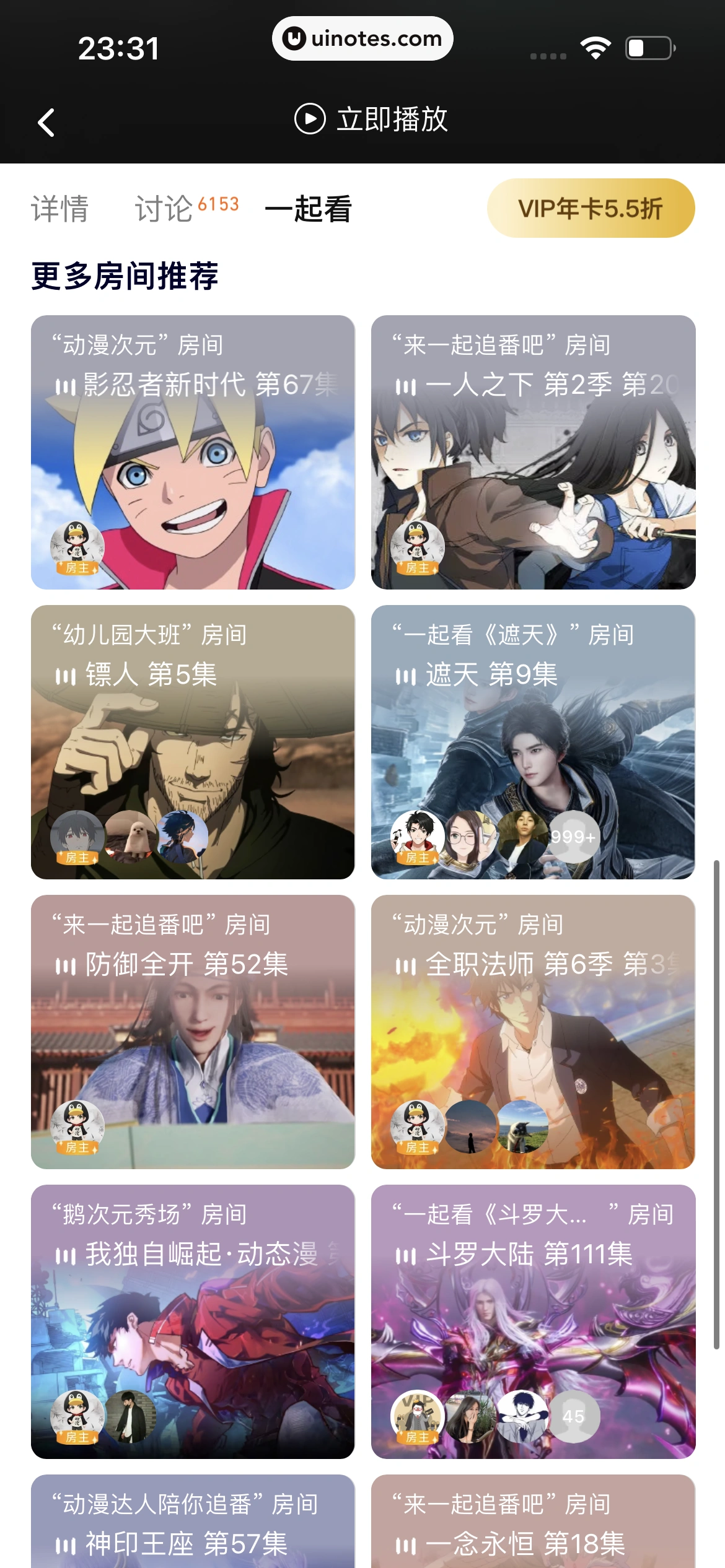Switch to the 详情 tab
Image resolution: width=725 pixels, height=1568 pixels.
click(59, 209)
